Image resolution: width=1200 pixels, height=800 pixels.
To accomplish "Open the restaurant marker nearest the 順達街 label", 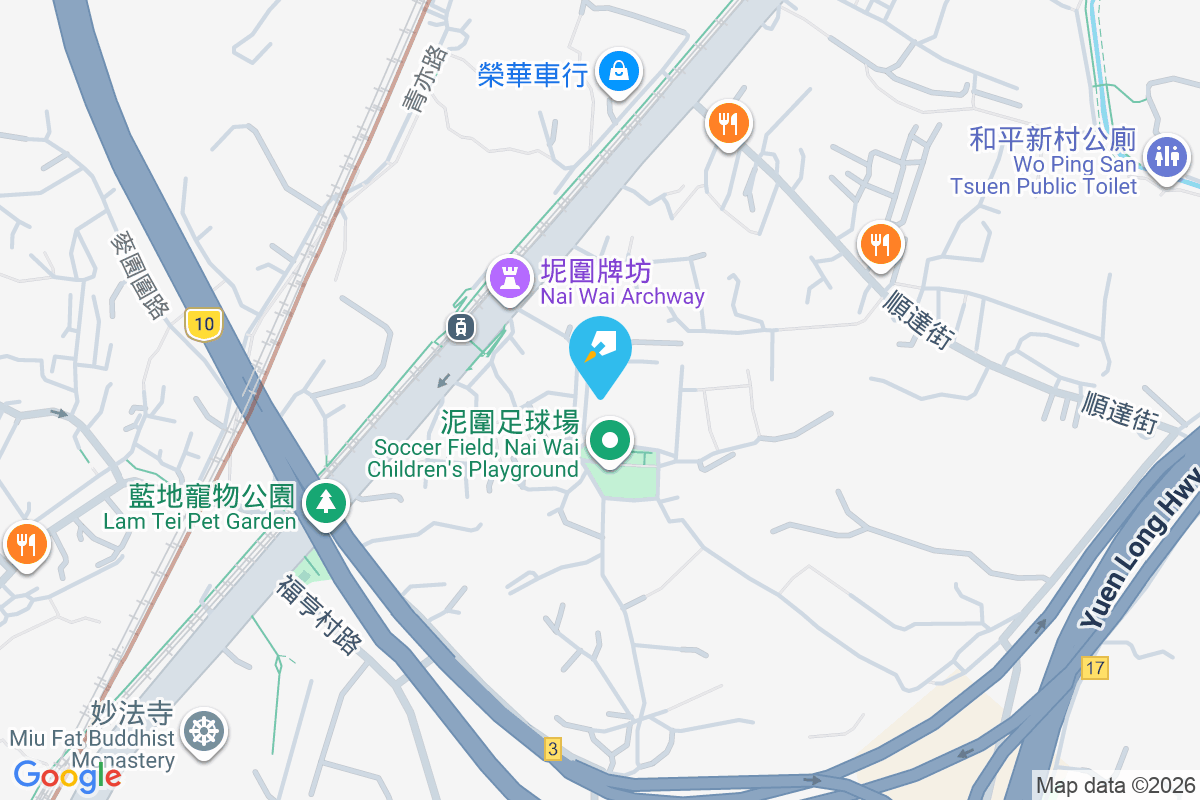I will pos(880,244).
